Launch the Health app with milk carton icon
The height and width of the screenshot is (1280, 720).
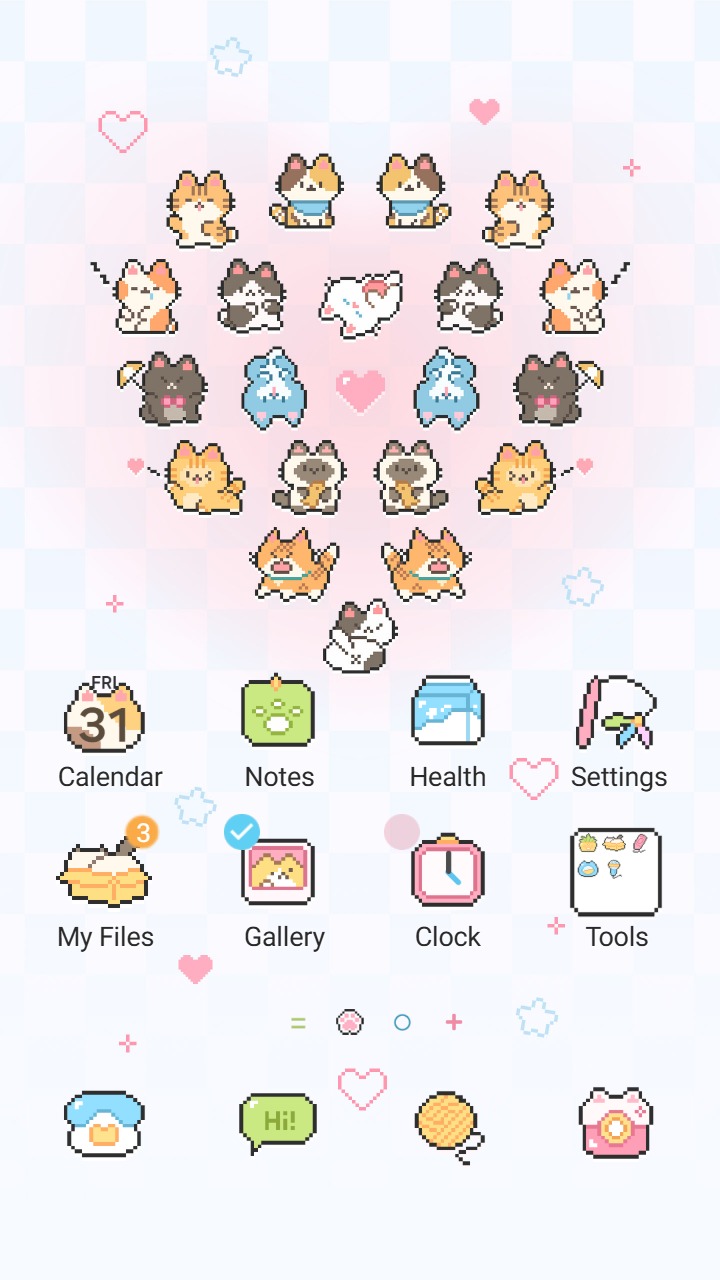[447, 710]
